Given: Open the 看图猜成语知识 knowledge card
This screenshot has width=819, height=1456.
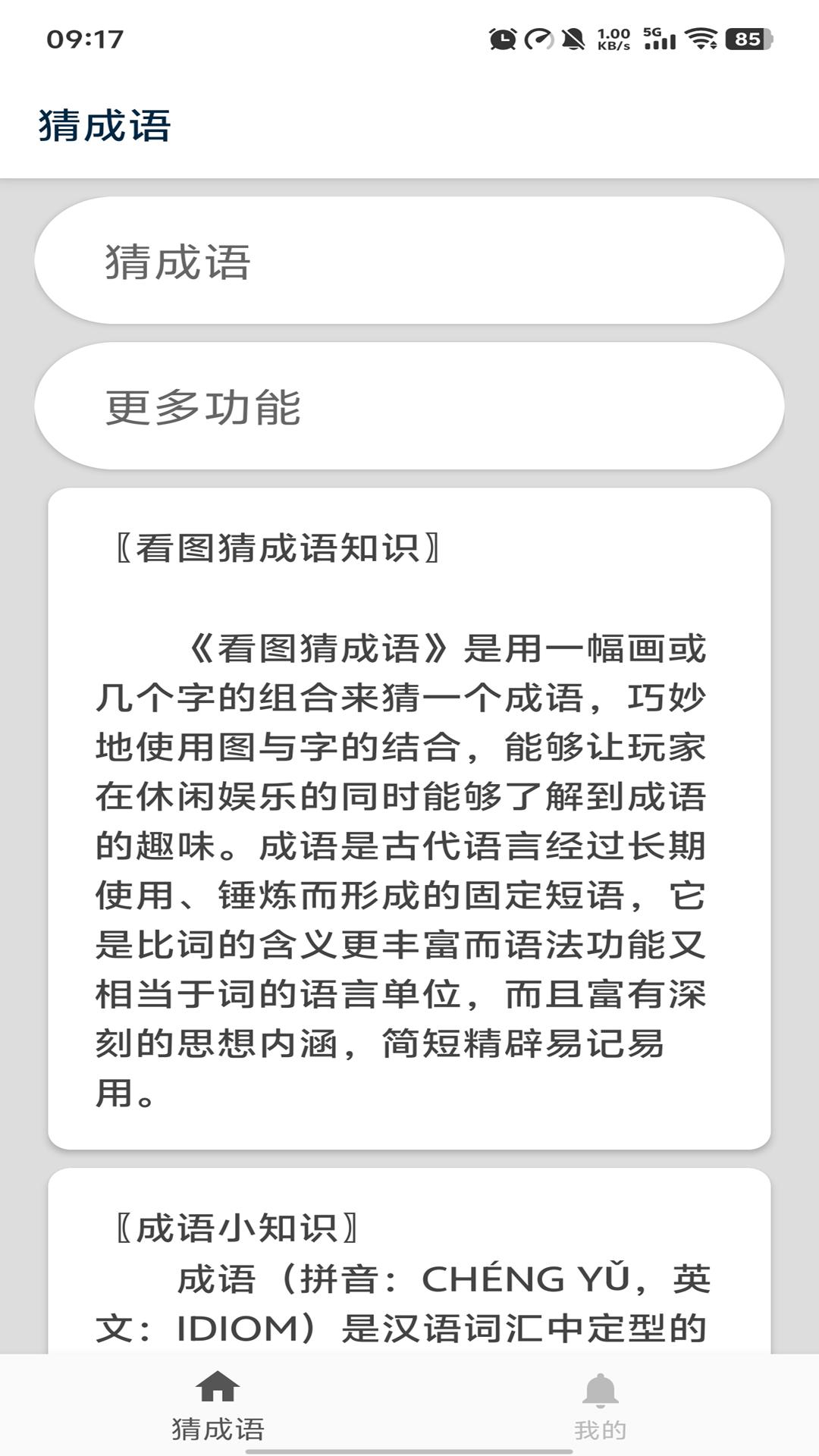Looking at the screenshot, I should point(409,819).
